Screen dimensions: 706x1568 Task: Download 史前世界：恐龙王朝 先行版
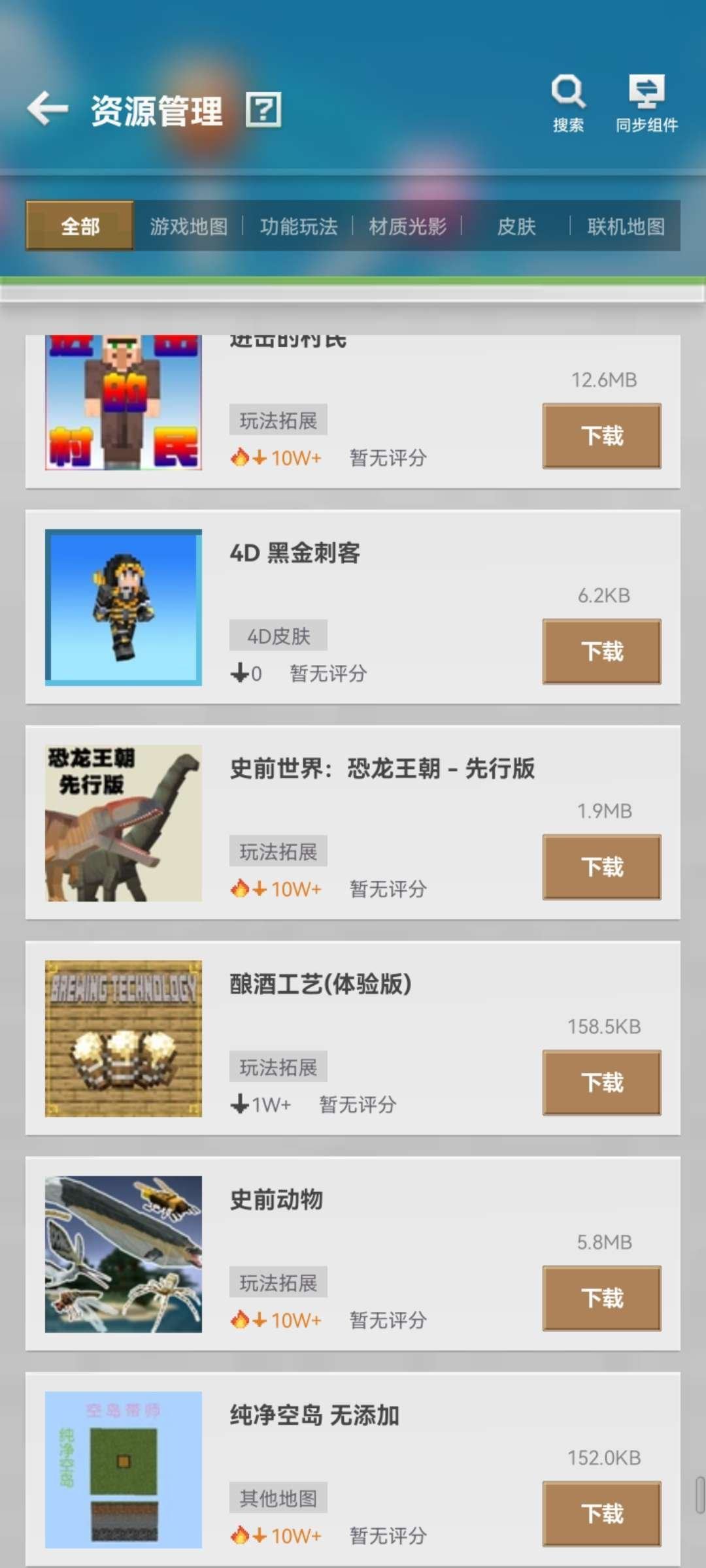601,867
